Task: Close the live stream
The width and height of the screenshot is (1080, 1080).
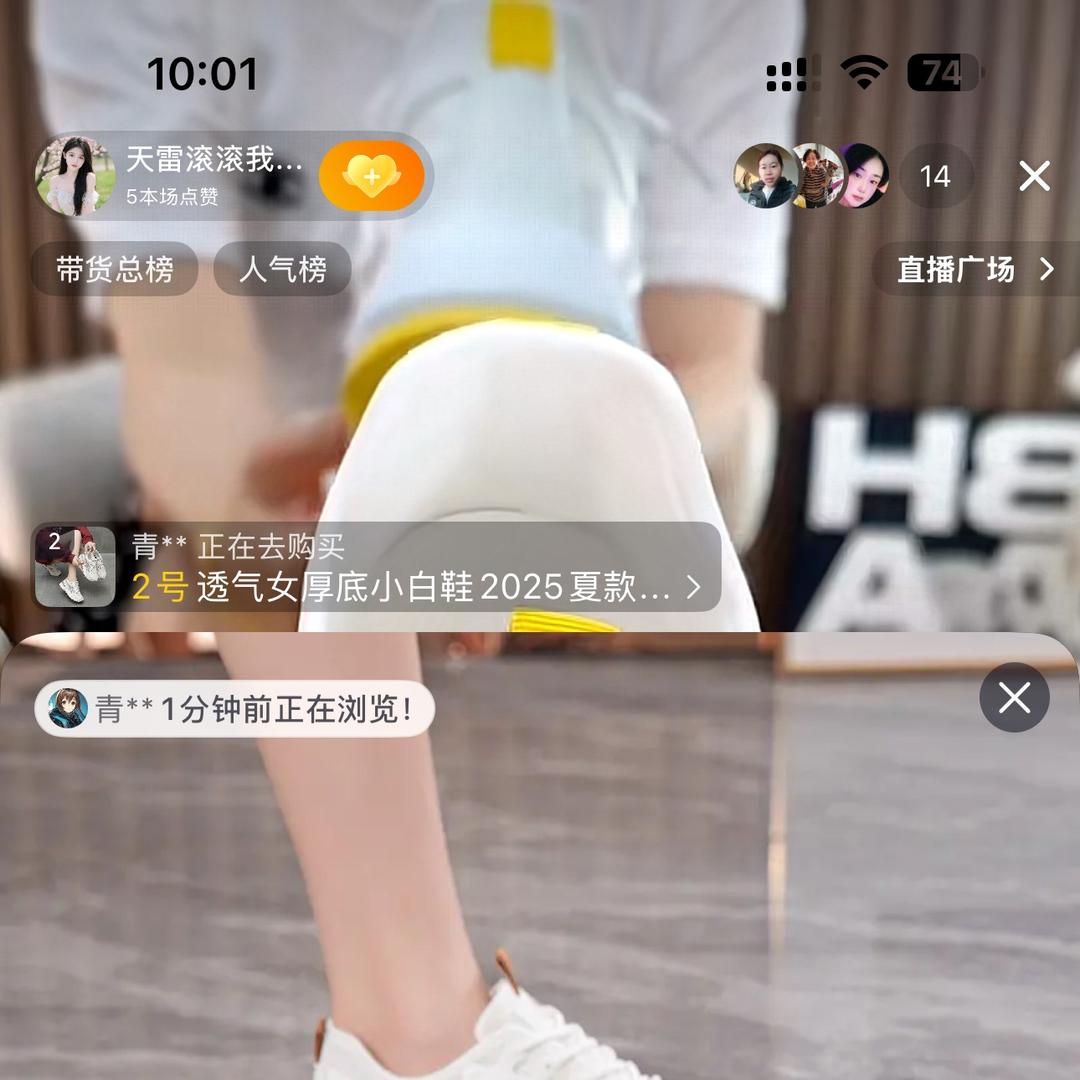Action: pyautogui.click(x=1035, y=177)
